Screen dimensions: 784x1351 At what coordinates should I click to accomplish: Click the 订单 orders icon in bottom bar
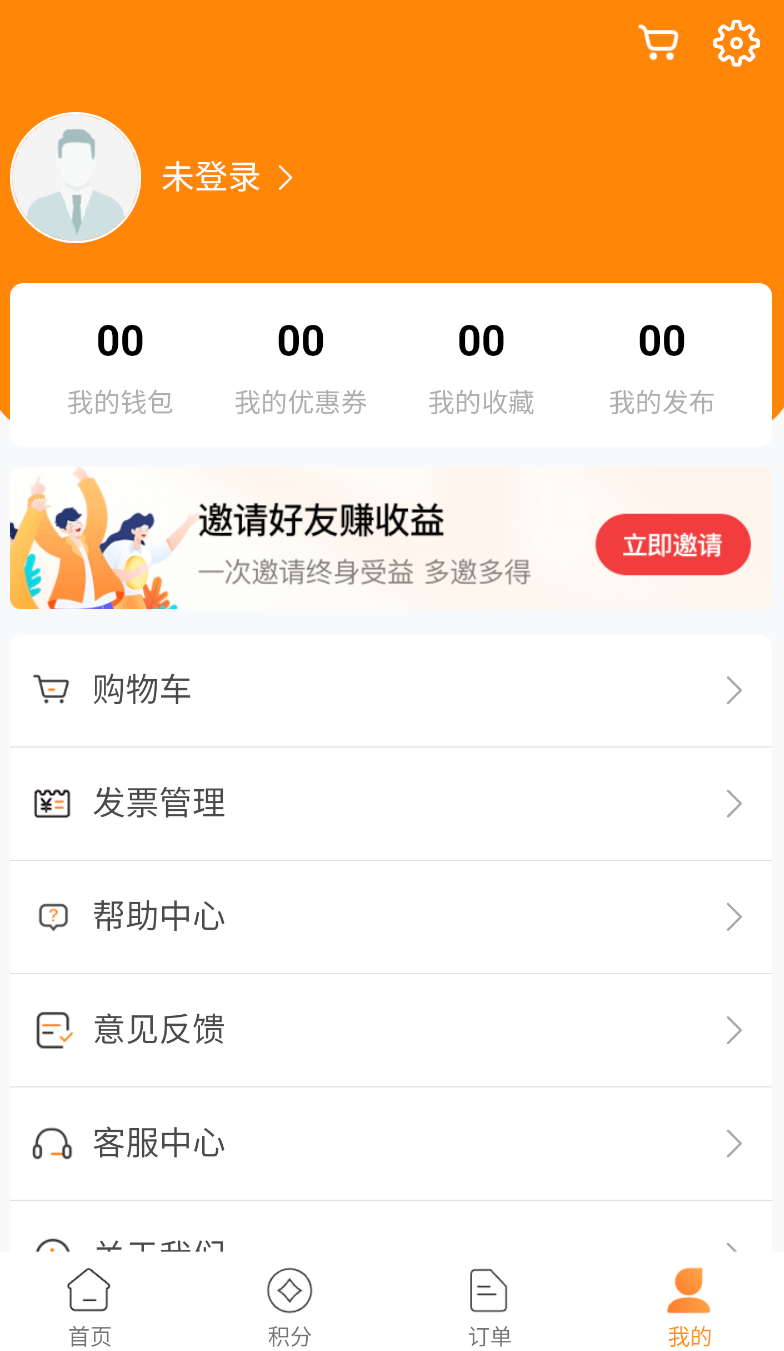pos(487,1290)
